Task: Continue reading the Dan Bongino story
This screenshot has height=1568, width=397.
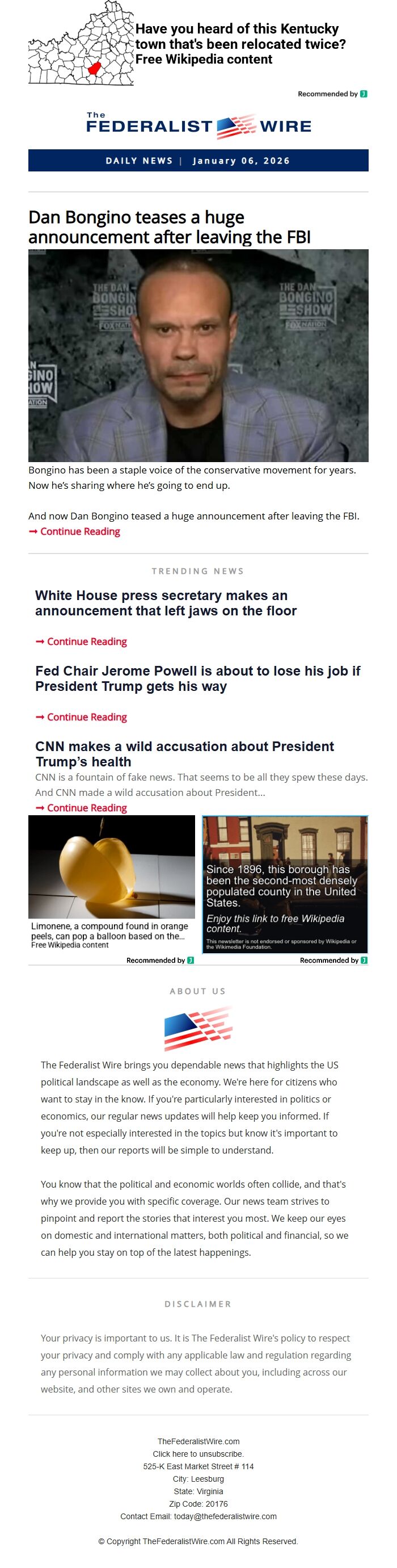Action: 79,531
